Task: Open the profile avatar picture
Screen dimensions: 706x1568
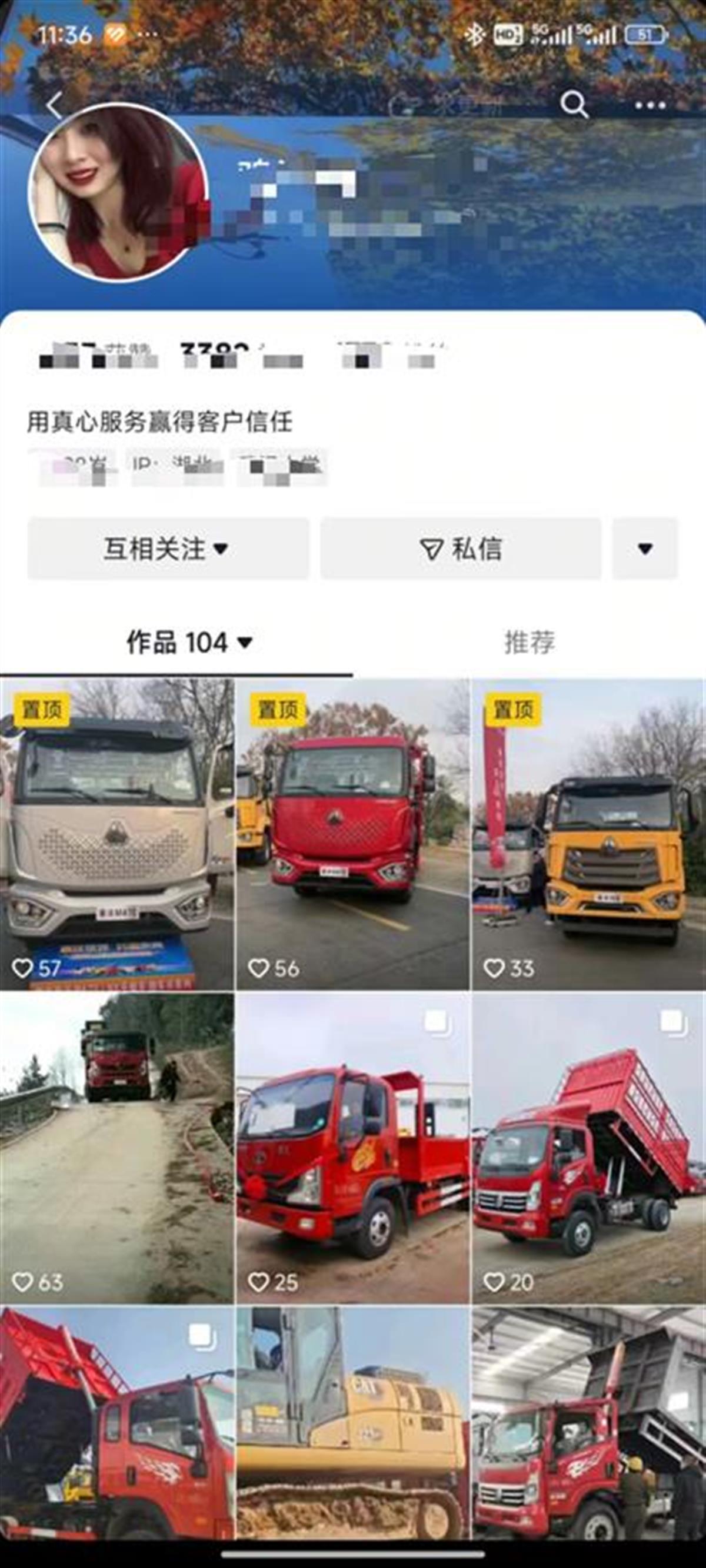Action: [119, 193]
